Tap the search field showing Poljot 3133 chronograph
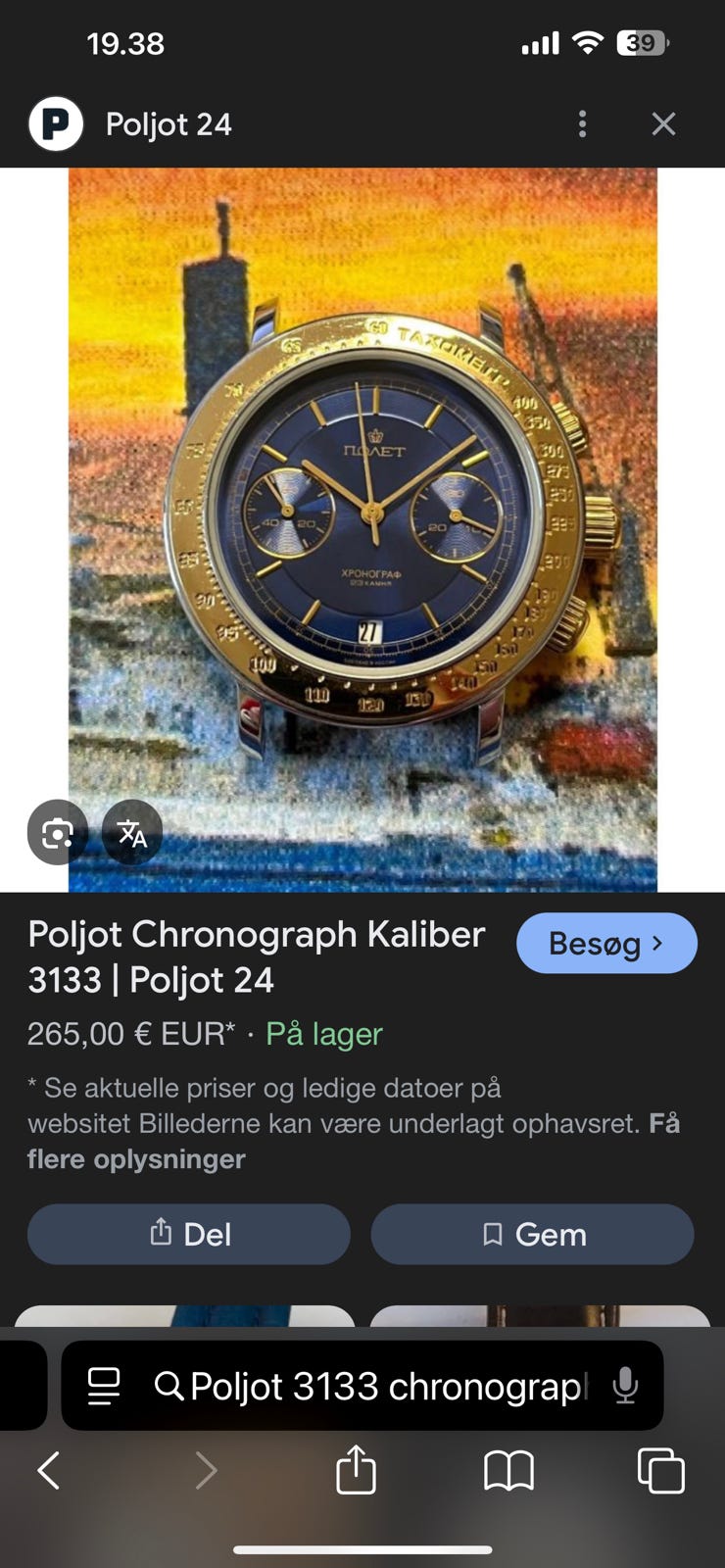 click(x=382, y=1386)
